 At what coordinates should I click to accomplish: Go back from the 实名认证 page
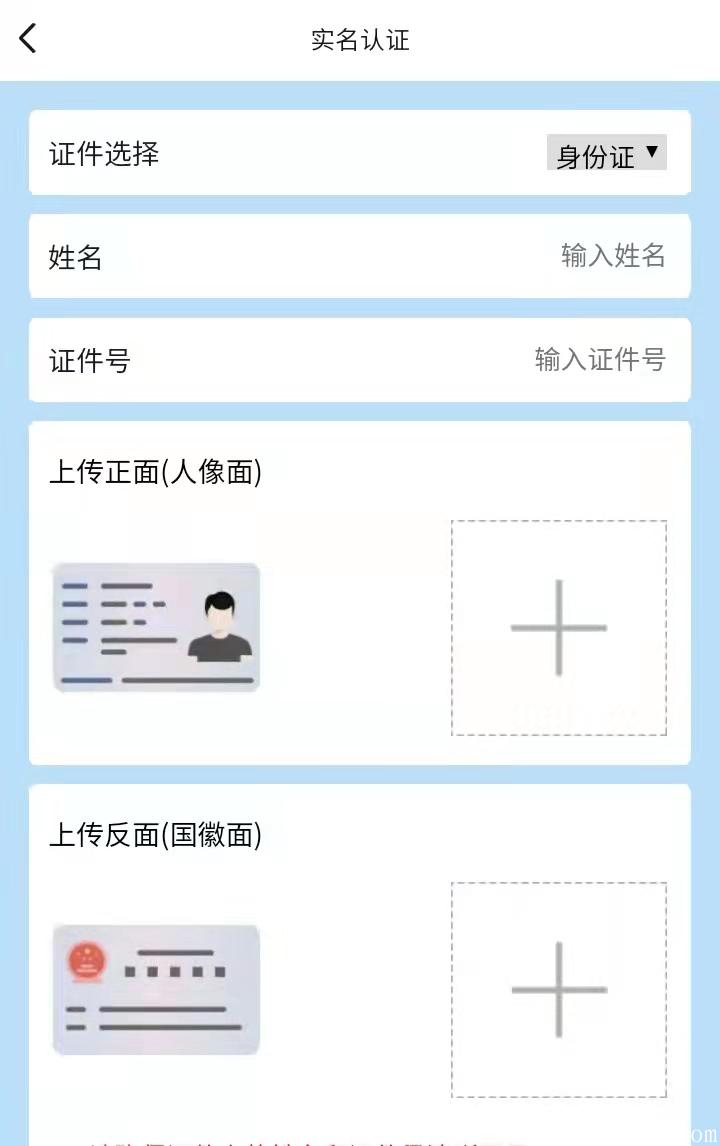[x=28, y=39]
